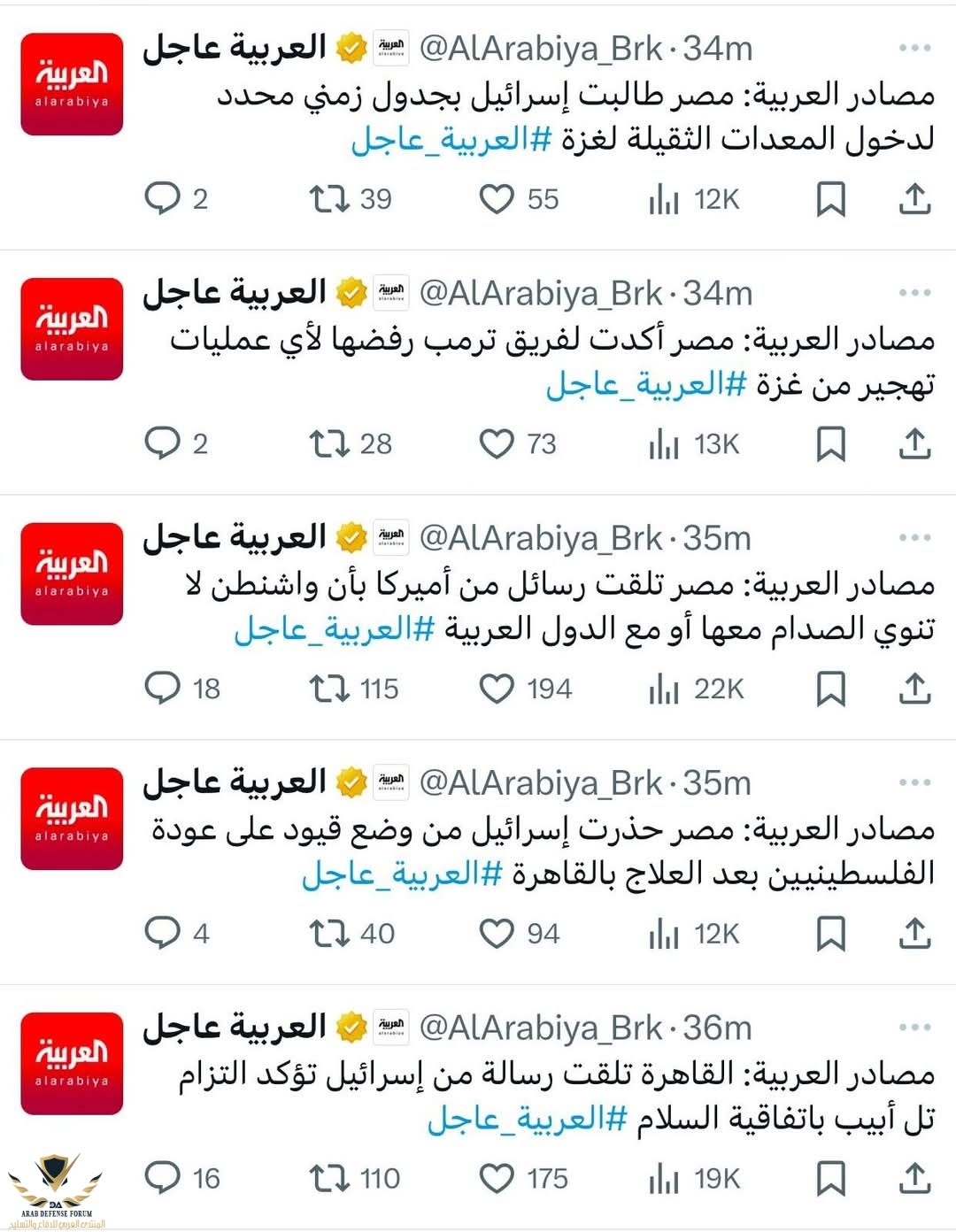956x1232 pixels.
Task: Share the tweet with 13K views
Action: coord(914,443)
